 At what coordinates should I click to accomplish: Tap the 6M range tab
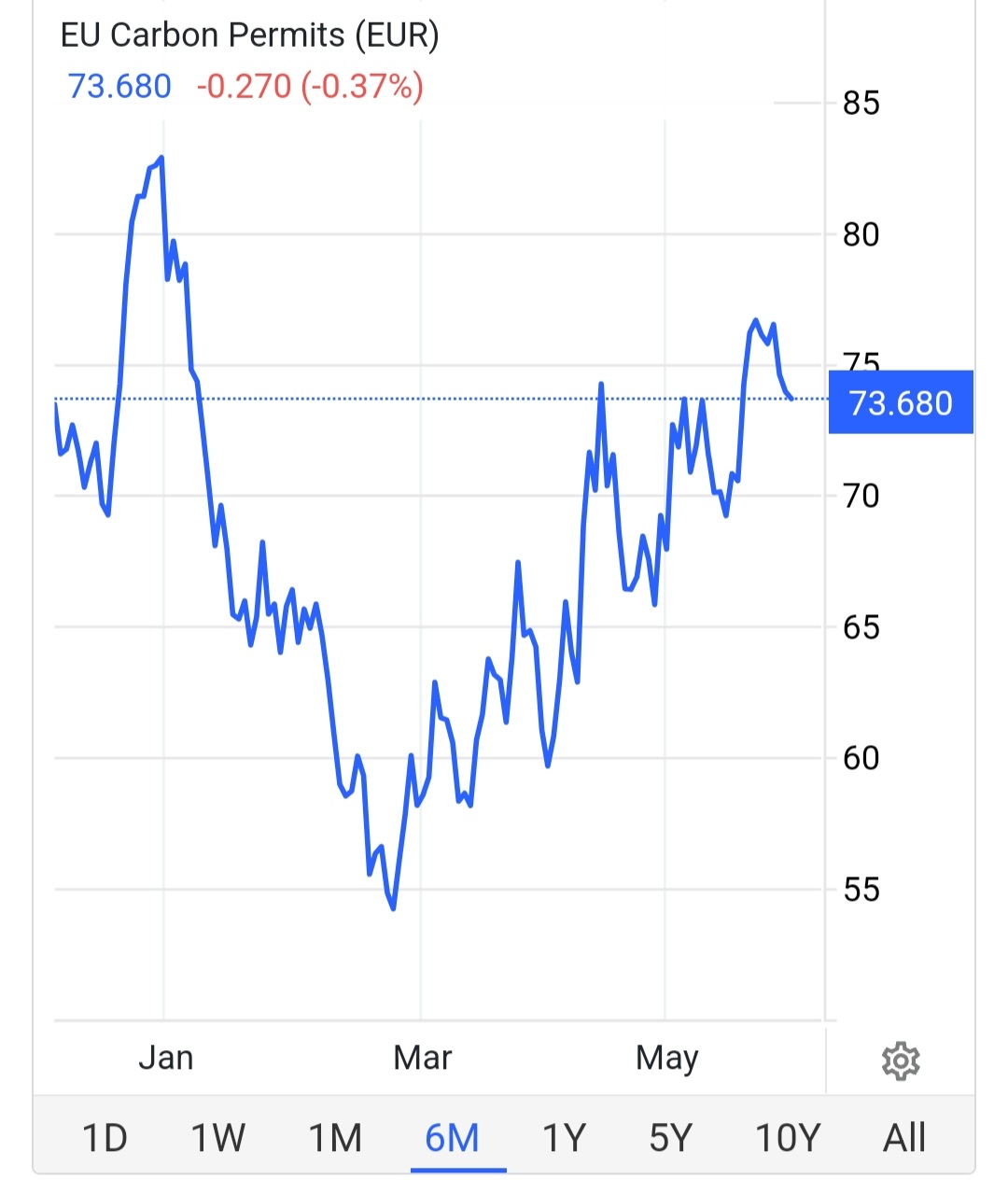pos(453,1138)
